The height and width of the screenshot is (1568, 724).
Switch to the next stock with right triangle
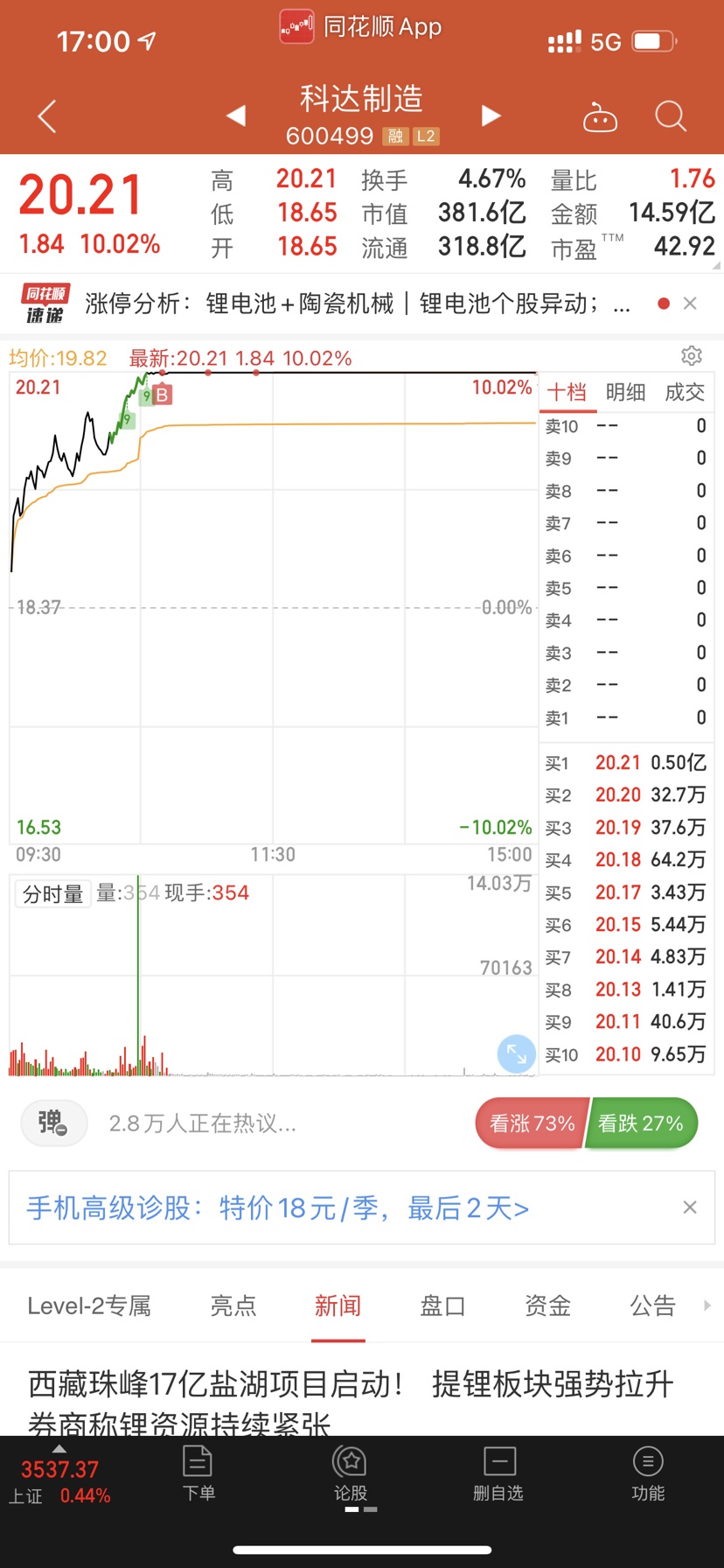491,115
